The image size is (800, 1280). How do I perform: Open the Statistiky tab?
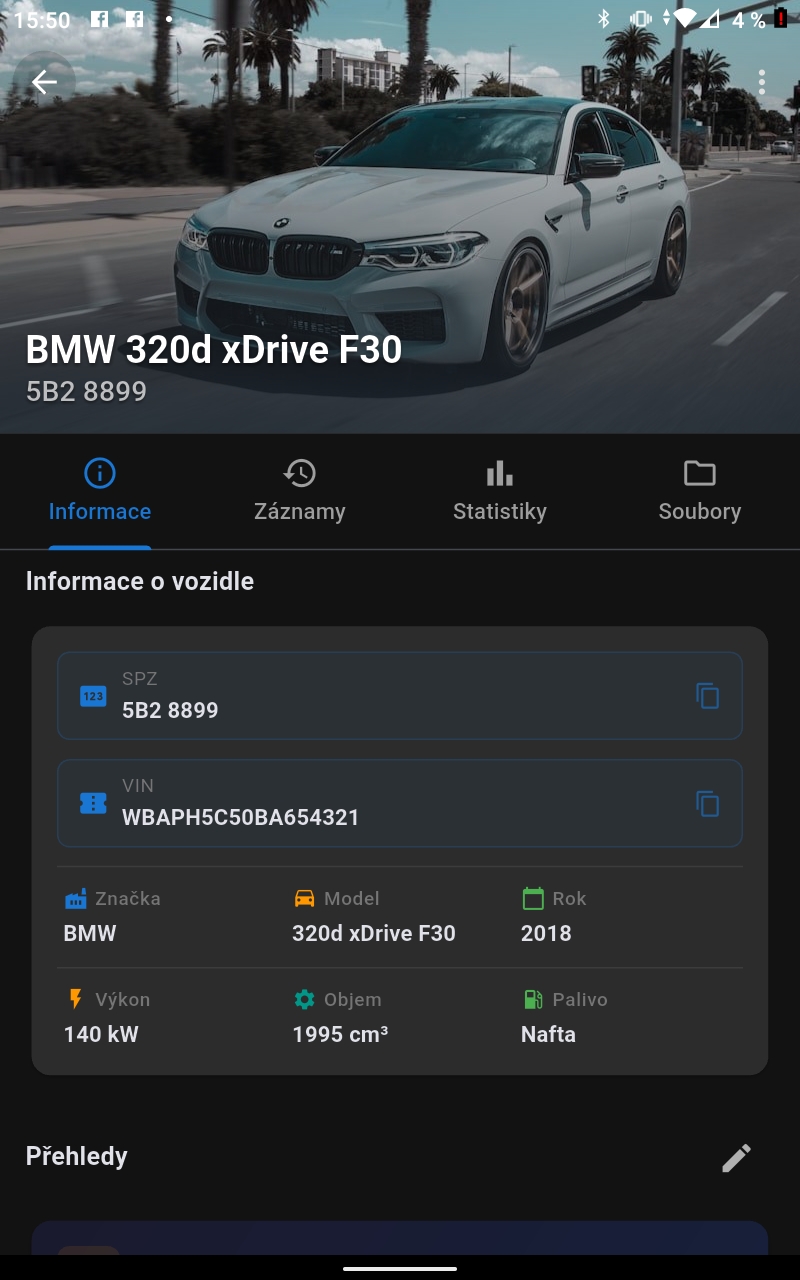499,491
